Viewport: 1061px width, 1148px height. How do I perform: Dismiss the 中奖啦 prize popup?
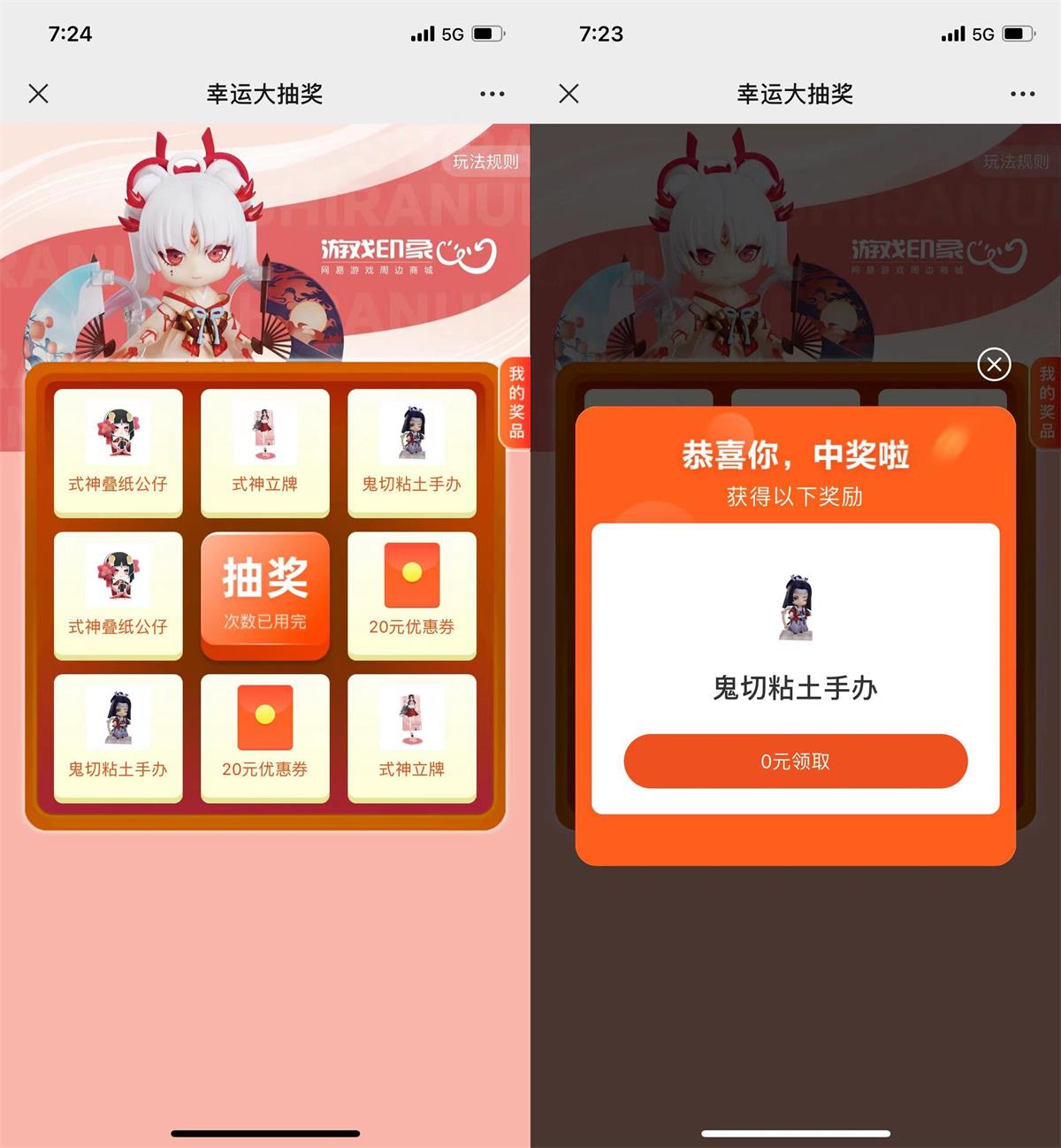[994, 364]
